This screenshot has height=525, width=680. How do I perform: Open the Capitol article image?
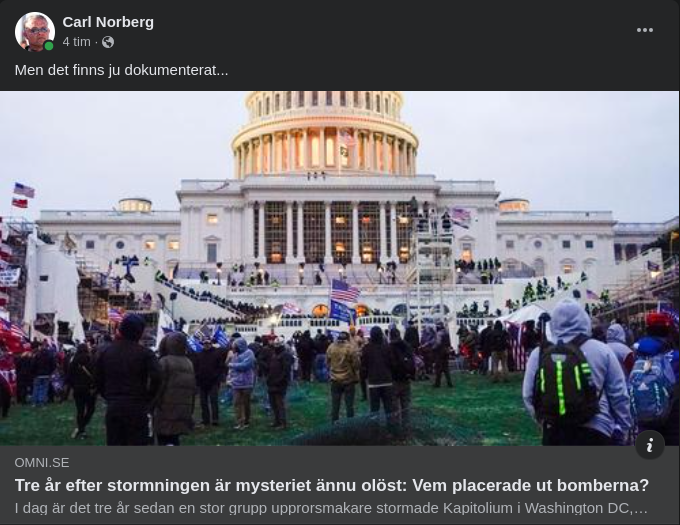(x=340, y=268)
